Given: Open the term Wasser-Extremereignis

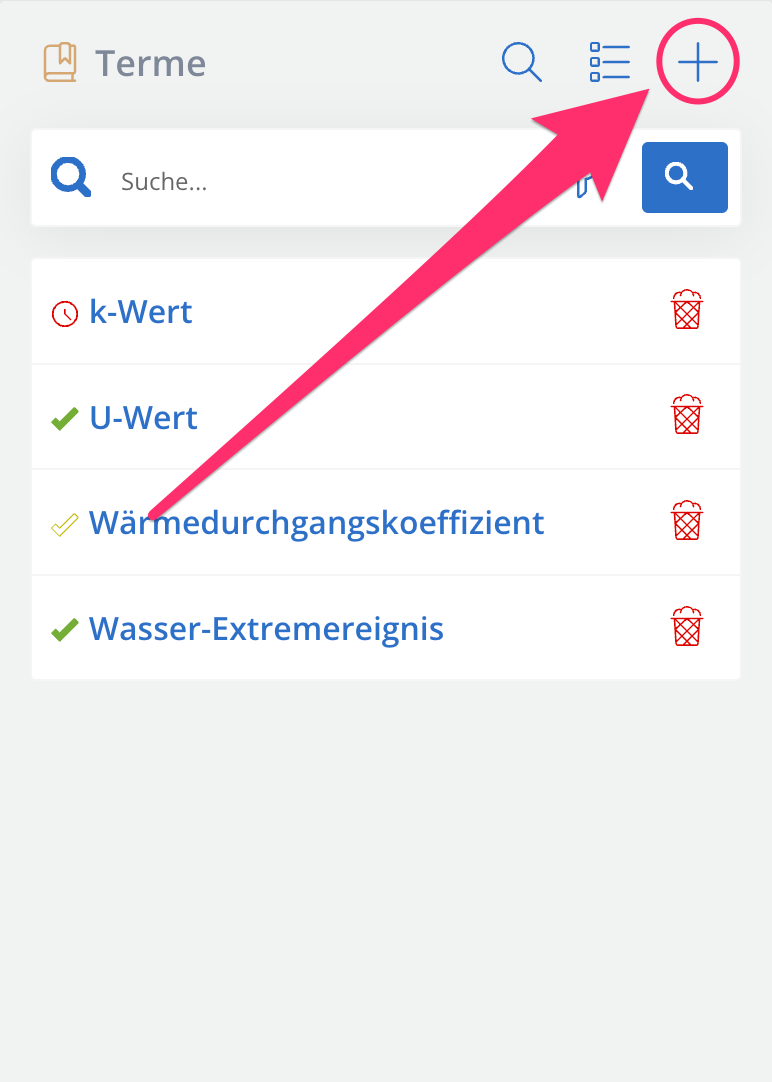Looking at the screenshot, I should 266,629.
